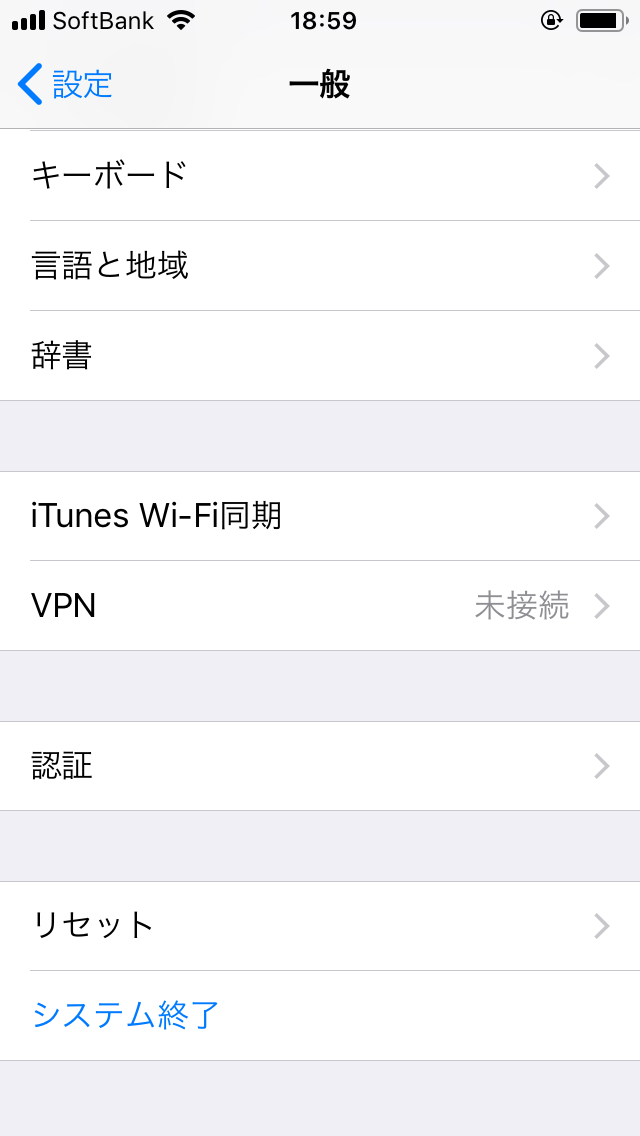Tap システム終了 to shut down

[126, 1015]
